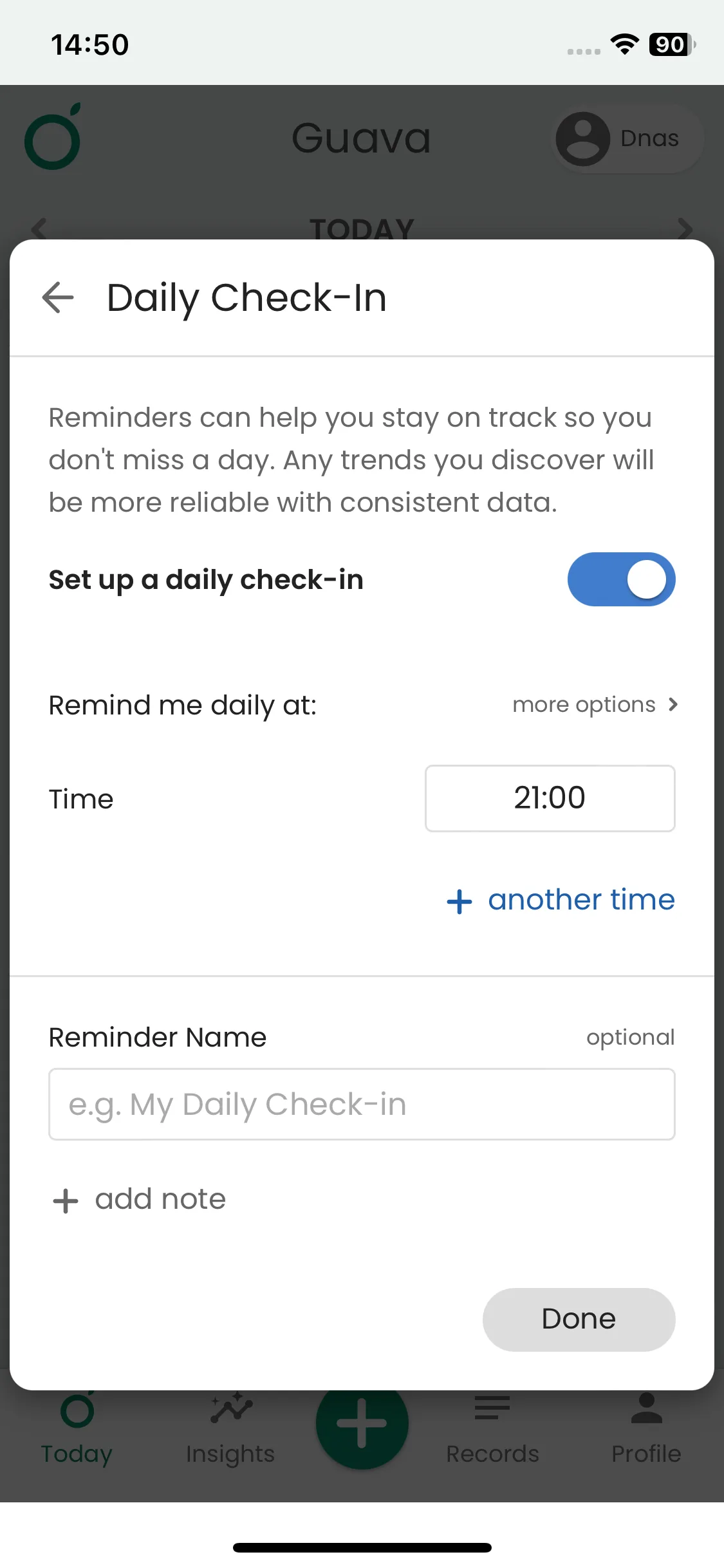724x1568 pixels.
Task: Add another time for the reminder
Action: [x=561, y=900]
